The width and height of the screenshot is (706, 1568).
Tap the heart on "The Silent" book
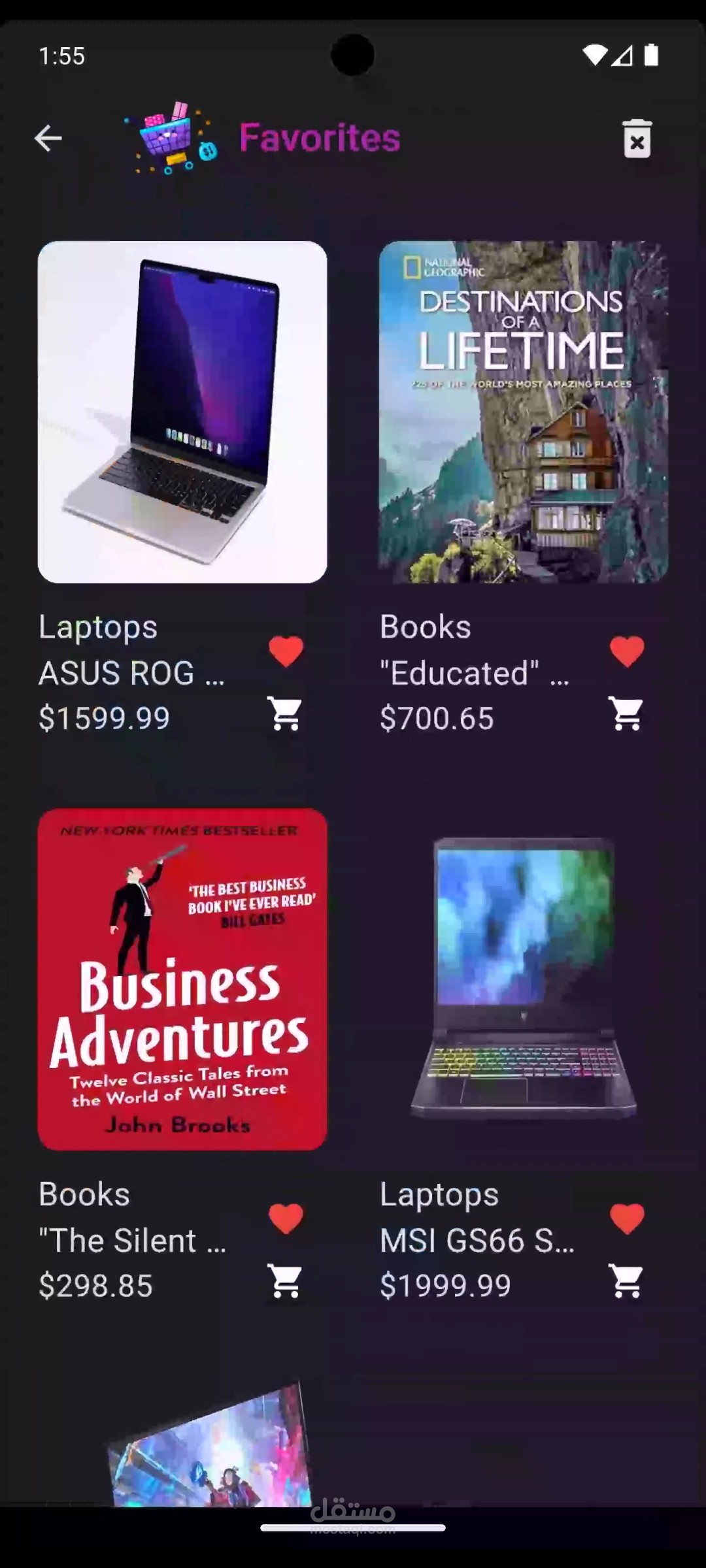coord(286,1218)
